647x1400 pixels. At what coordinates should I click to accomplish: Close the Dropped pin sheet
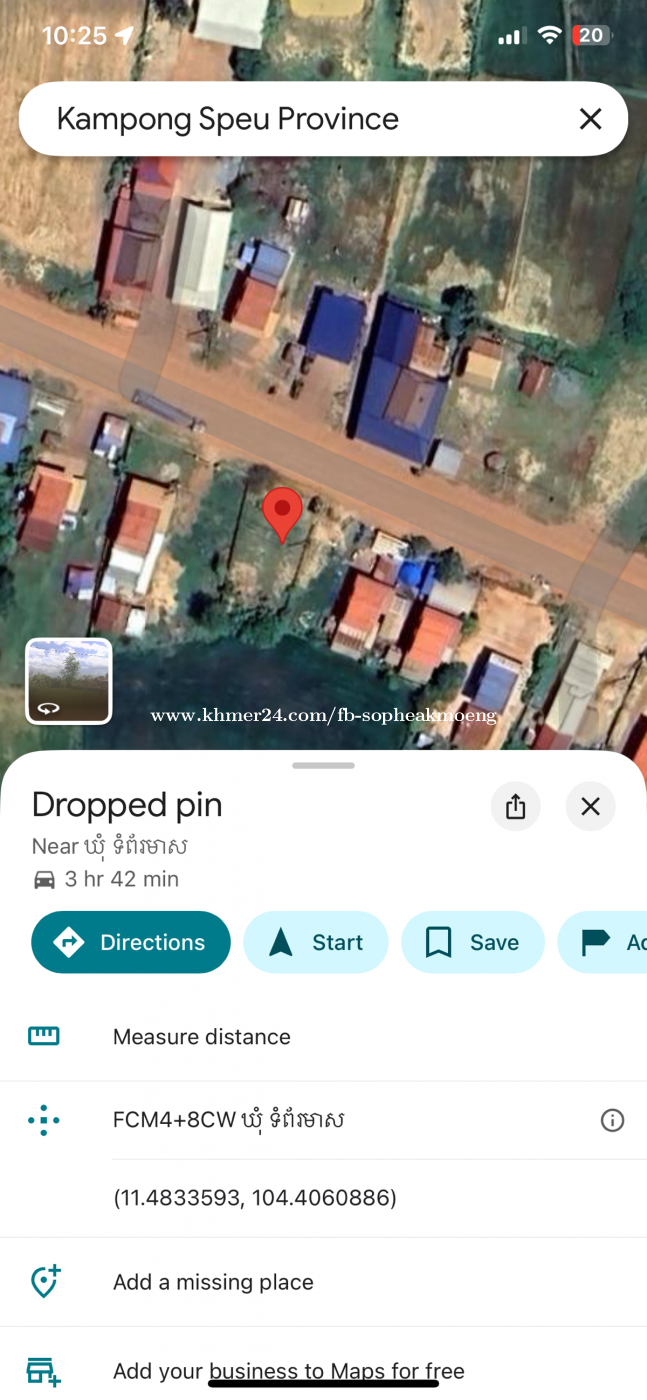(x=590, y=806)
